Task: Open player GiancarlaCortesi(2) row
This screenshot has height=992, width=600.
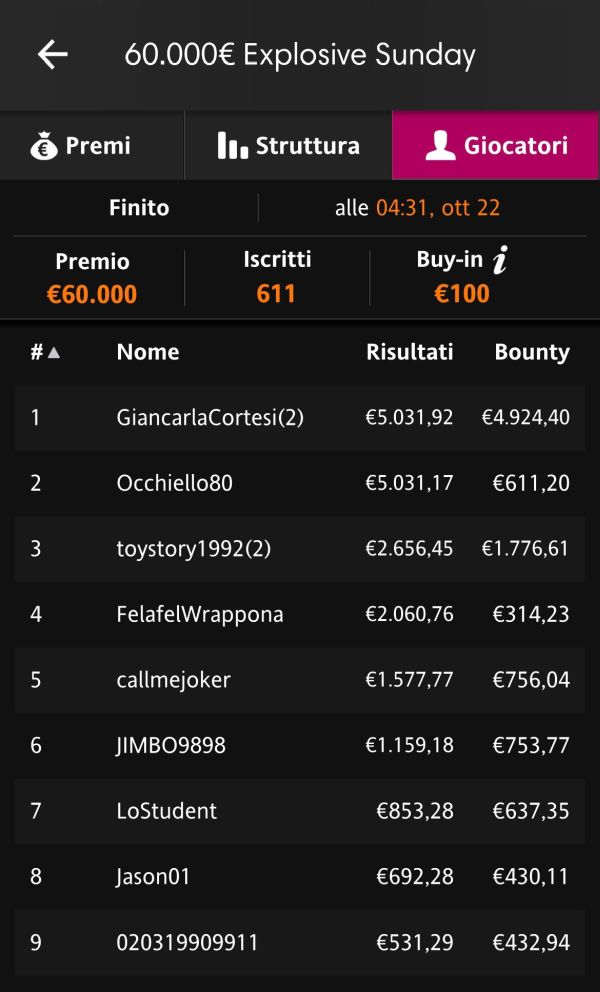Action: click(x=300, y=418)
